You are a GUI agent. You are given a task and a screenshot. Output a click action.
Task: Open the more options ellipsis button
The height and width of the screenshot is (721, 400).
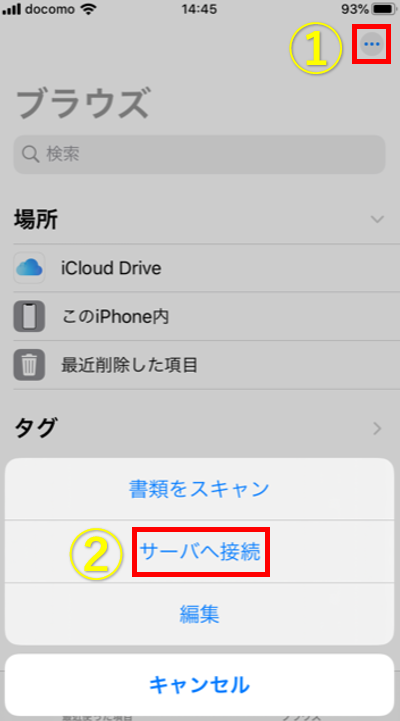pos(371,44)
